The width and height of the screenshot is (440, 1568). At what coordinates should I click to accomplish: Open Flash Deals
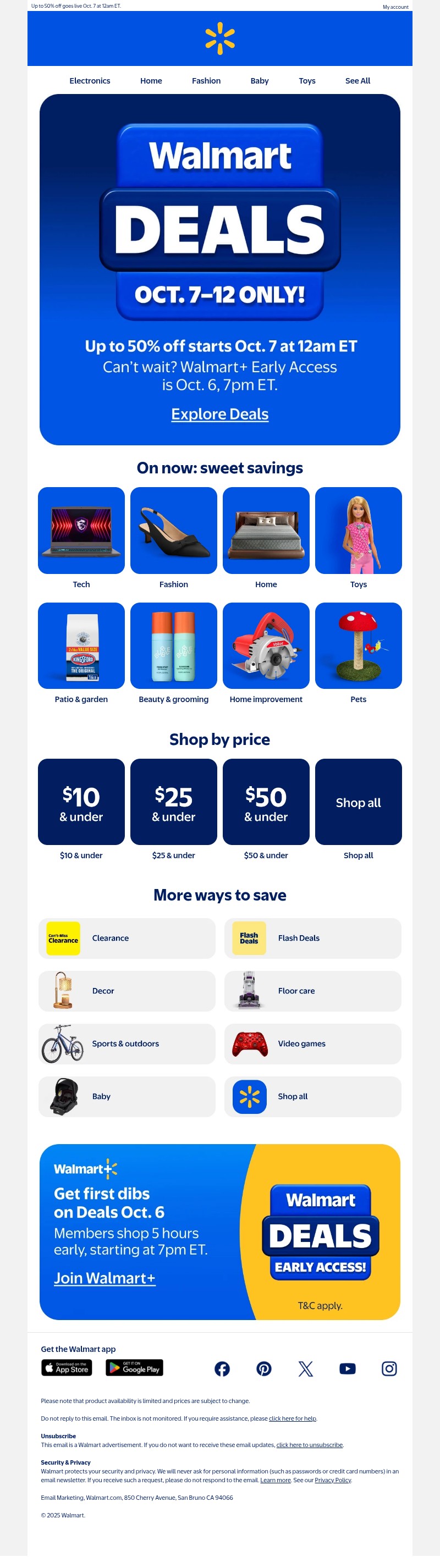312,938
